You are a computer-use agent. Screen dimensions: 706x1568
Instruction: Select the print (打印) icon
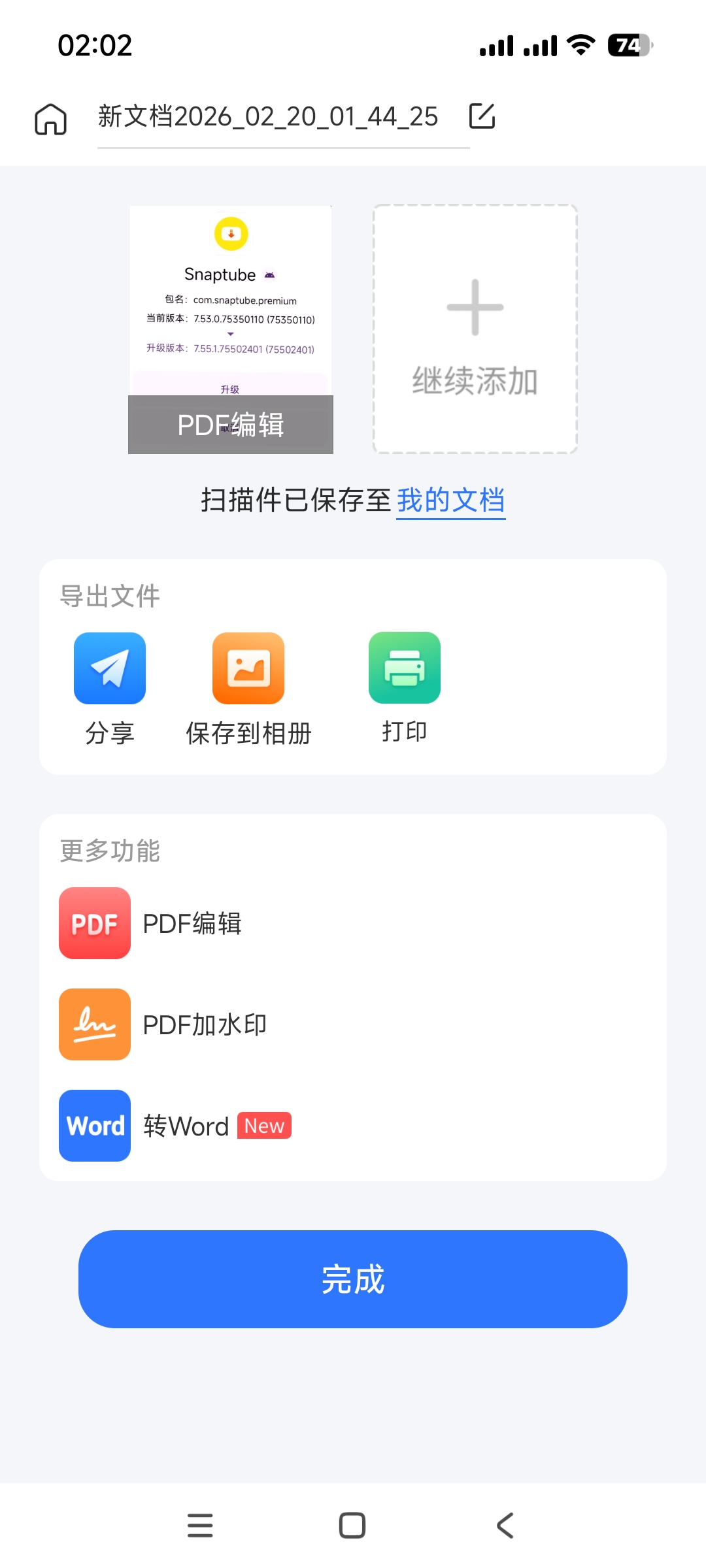click(x=403, y=669)
